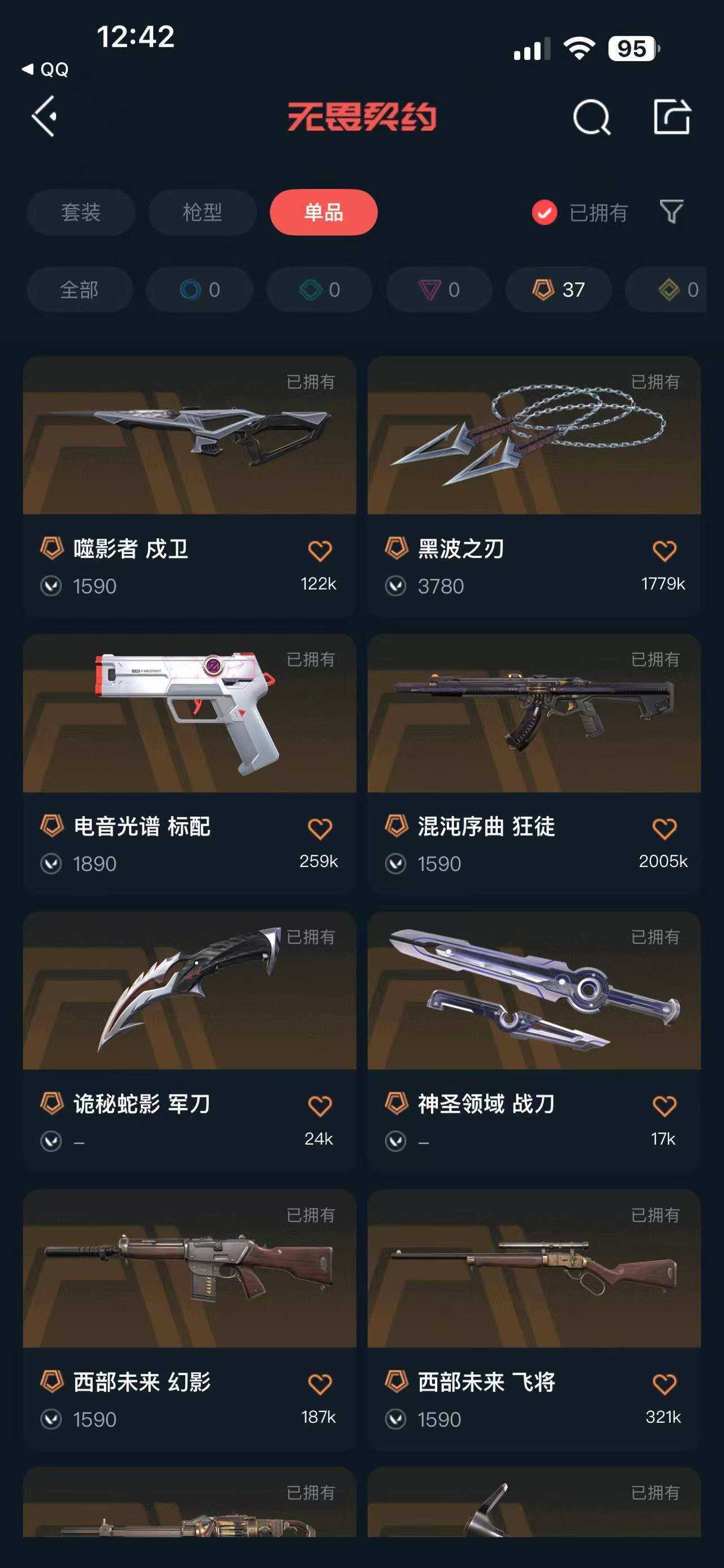Like the 混沌序曲 狂徒 skin
Screen dimensions: 724x1568
663,828
